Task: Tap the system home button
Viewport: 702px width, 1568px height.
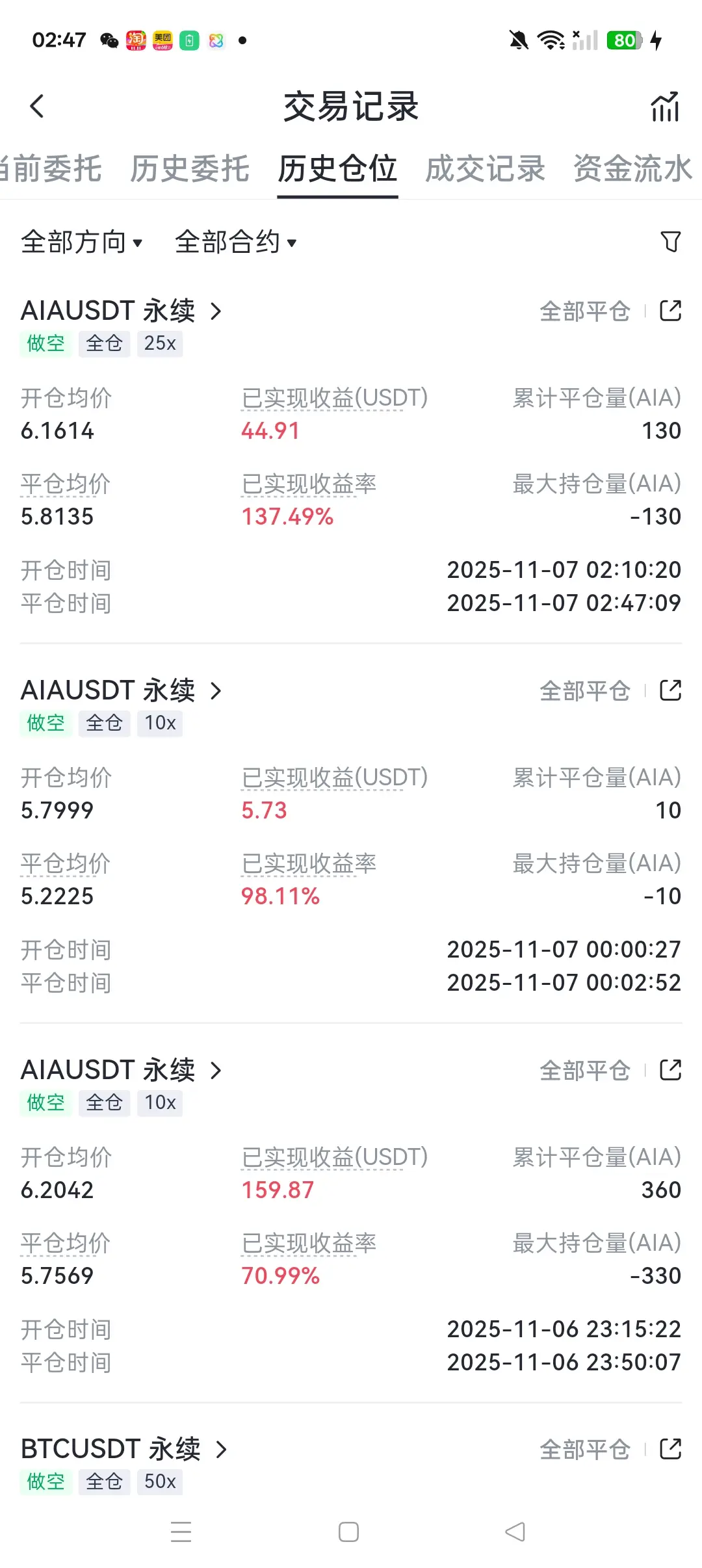Action: 348,1532
